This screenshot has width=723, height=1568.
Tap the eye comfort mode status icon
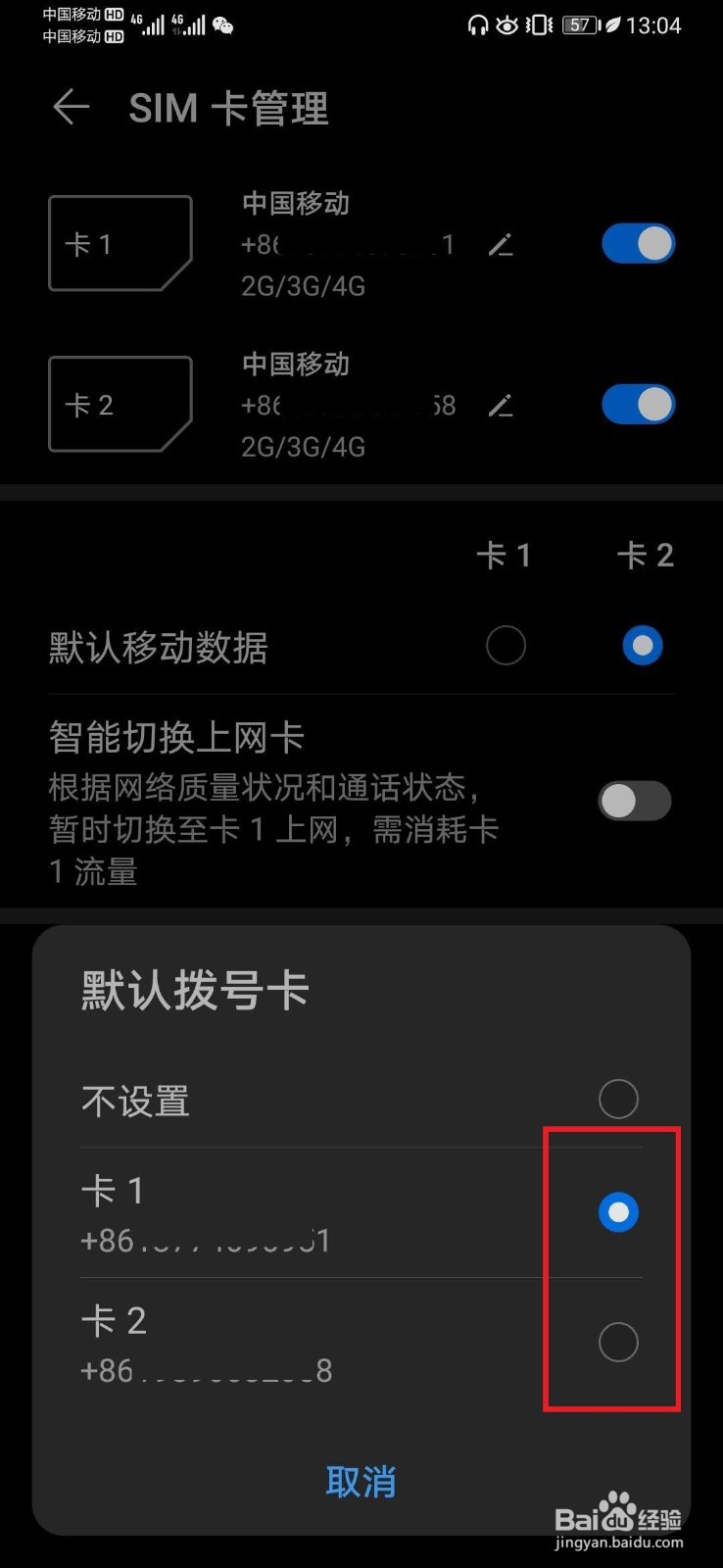pos(506,25)
